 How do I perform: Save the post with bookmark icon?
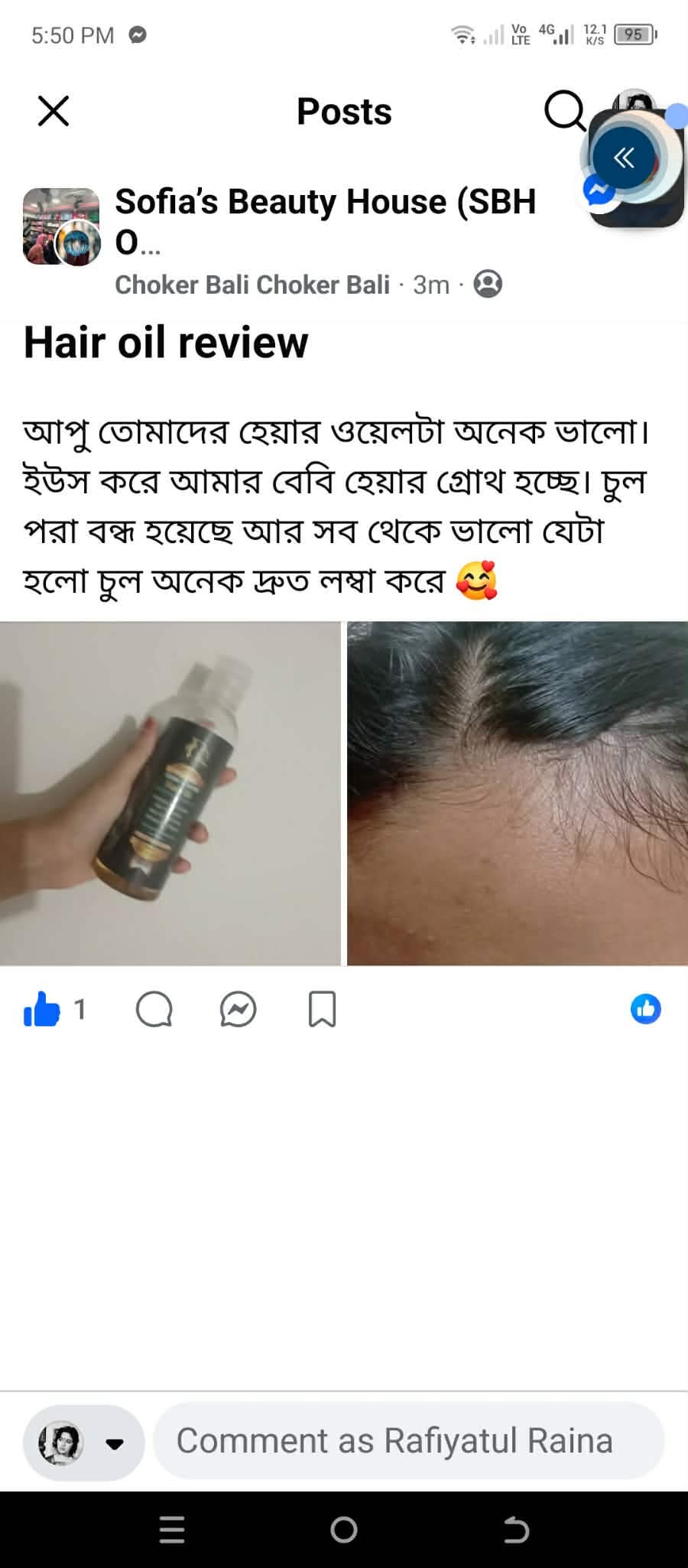tap(322, 1010)
